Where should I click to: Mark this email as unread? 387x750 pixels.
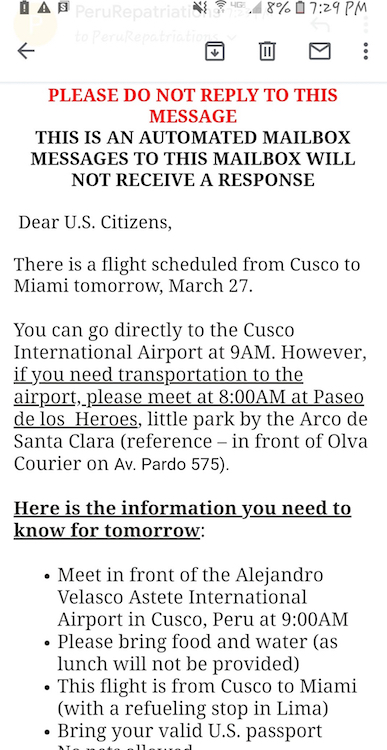pos(320,51)
